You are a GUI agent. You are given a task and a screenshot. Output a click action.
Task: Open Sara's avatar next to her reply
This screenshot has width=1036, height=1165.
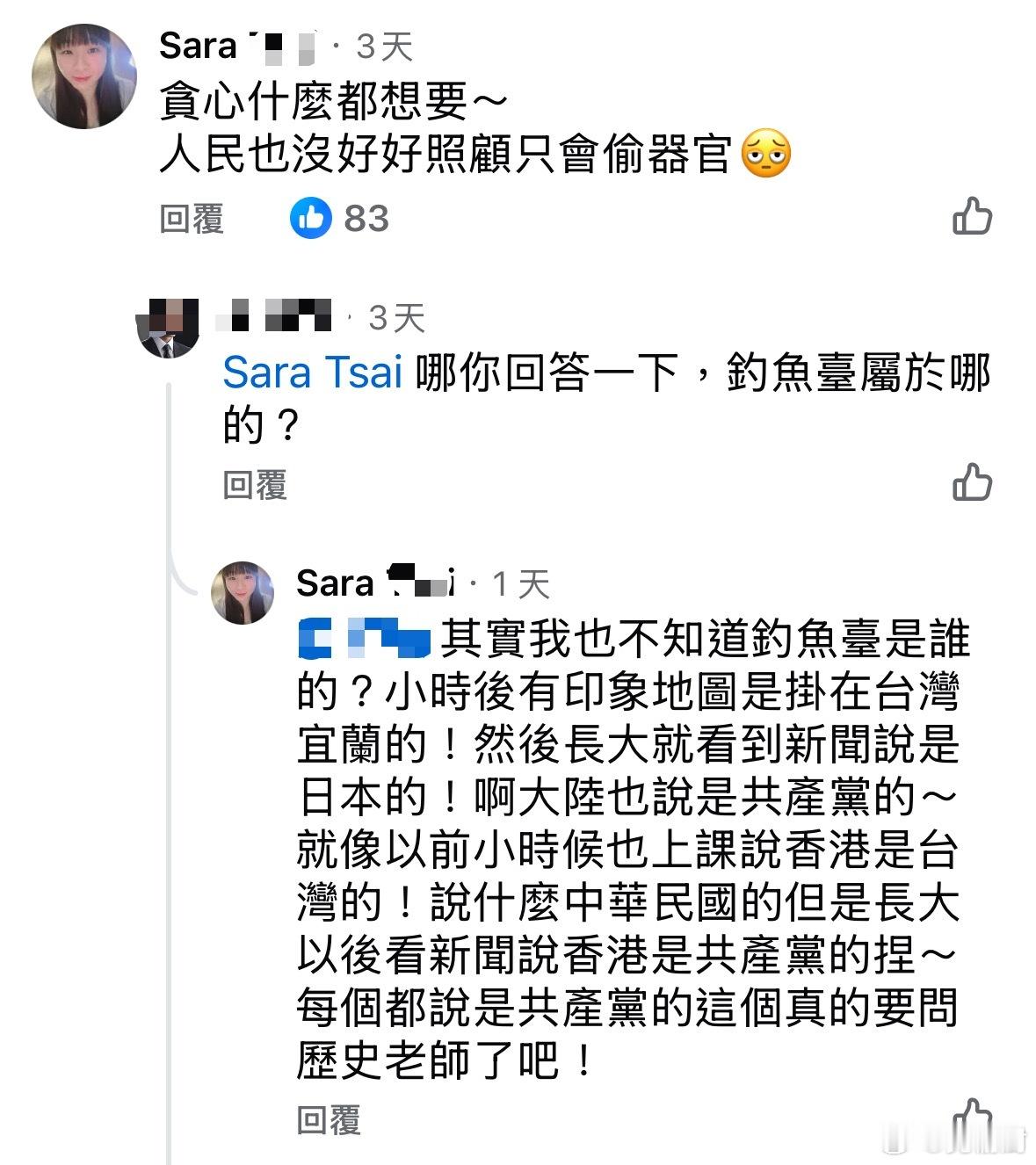[243, 590]
